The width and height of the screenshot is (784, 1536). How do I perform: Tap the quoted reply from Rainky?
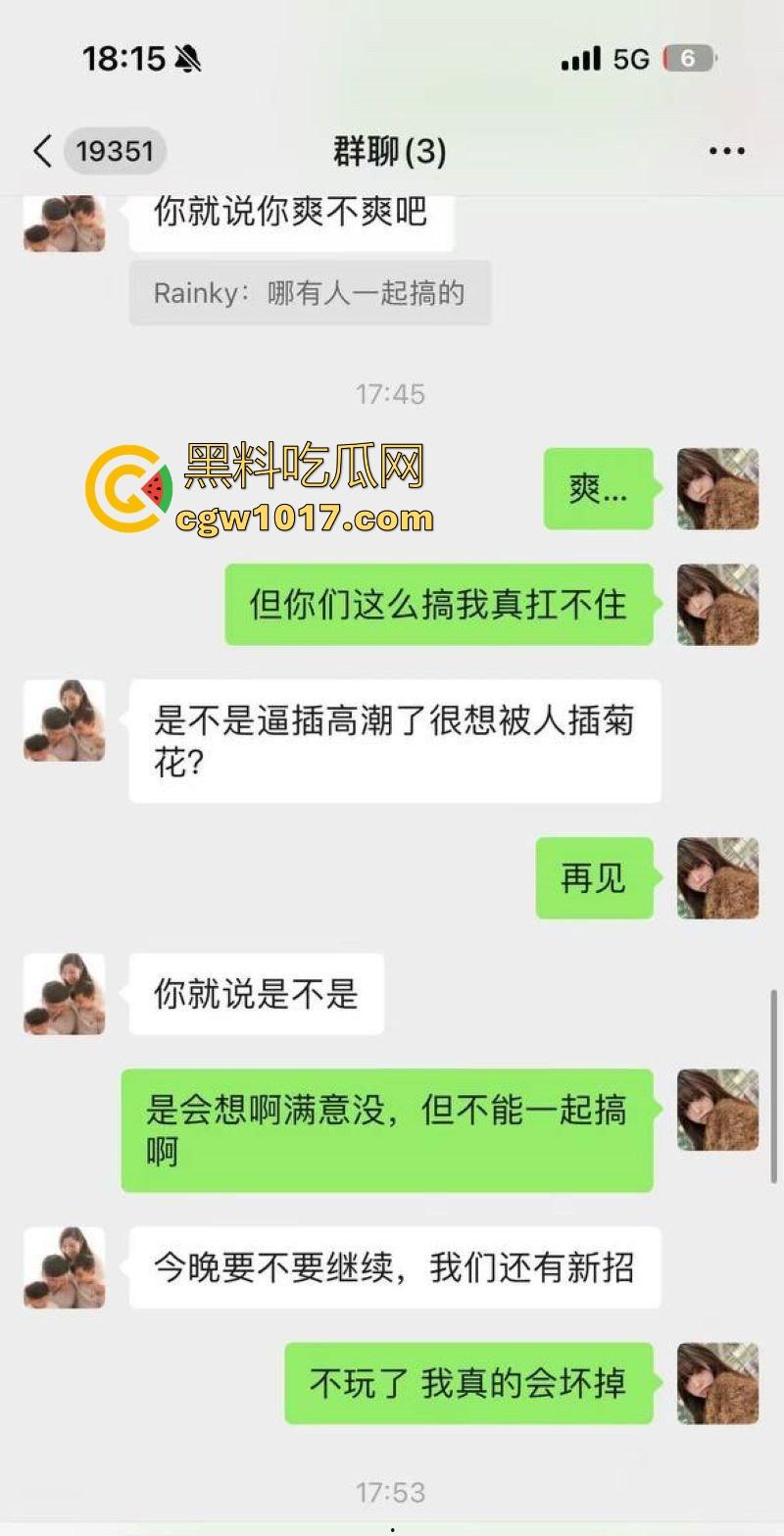point(309,291)
